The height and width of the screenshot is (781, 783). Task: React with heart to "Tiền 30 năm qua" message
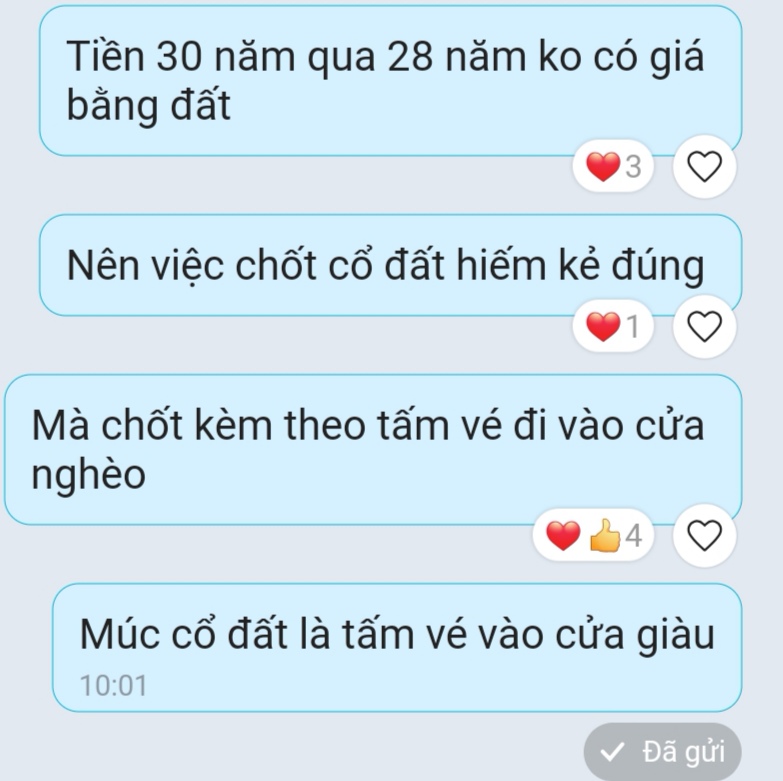706,167
